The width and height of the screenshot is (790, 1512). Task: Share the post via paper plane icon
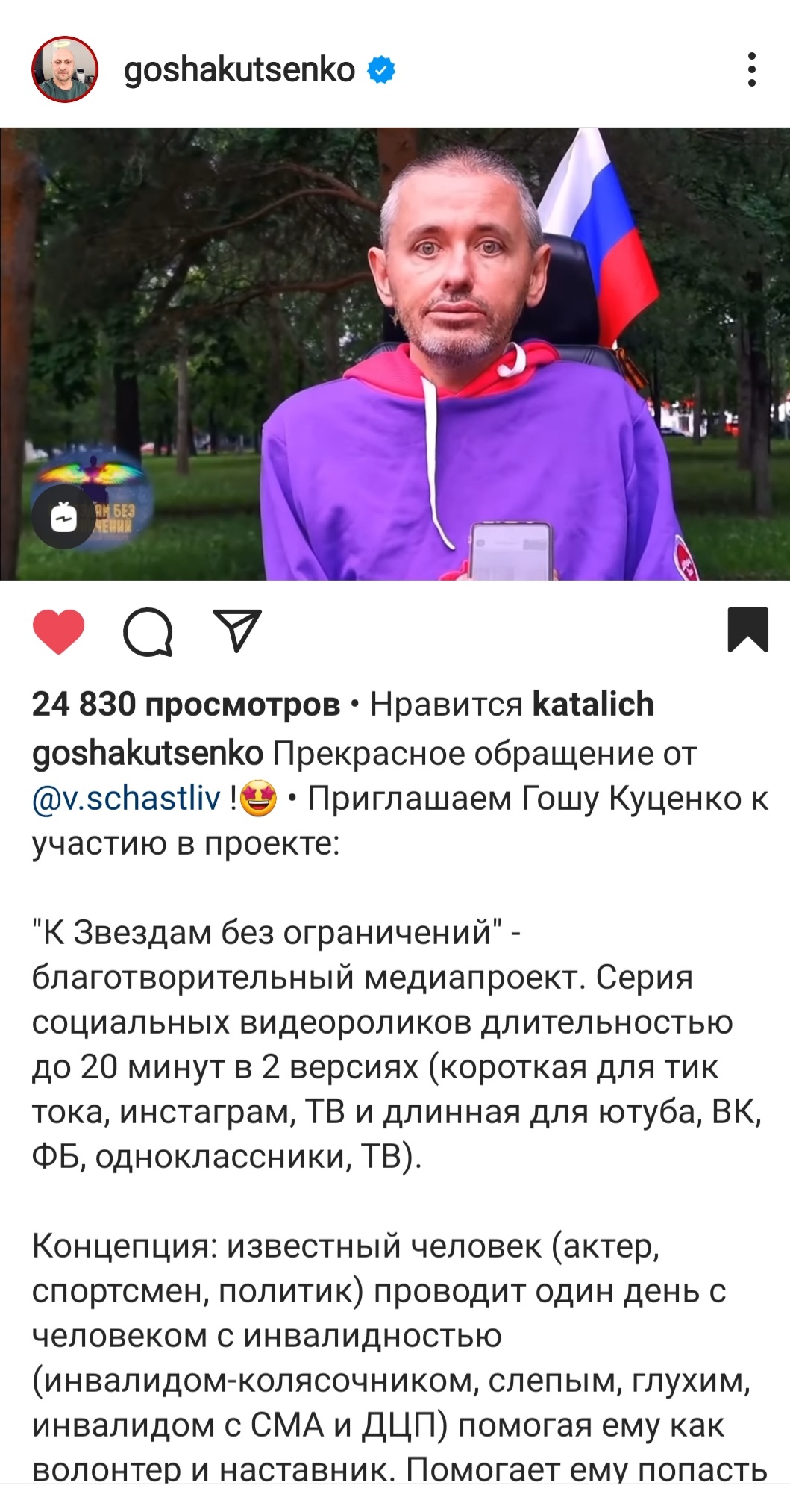coord(236,631)
